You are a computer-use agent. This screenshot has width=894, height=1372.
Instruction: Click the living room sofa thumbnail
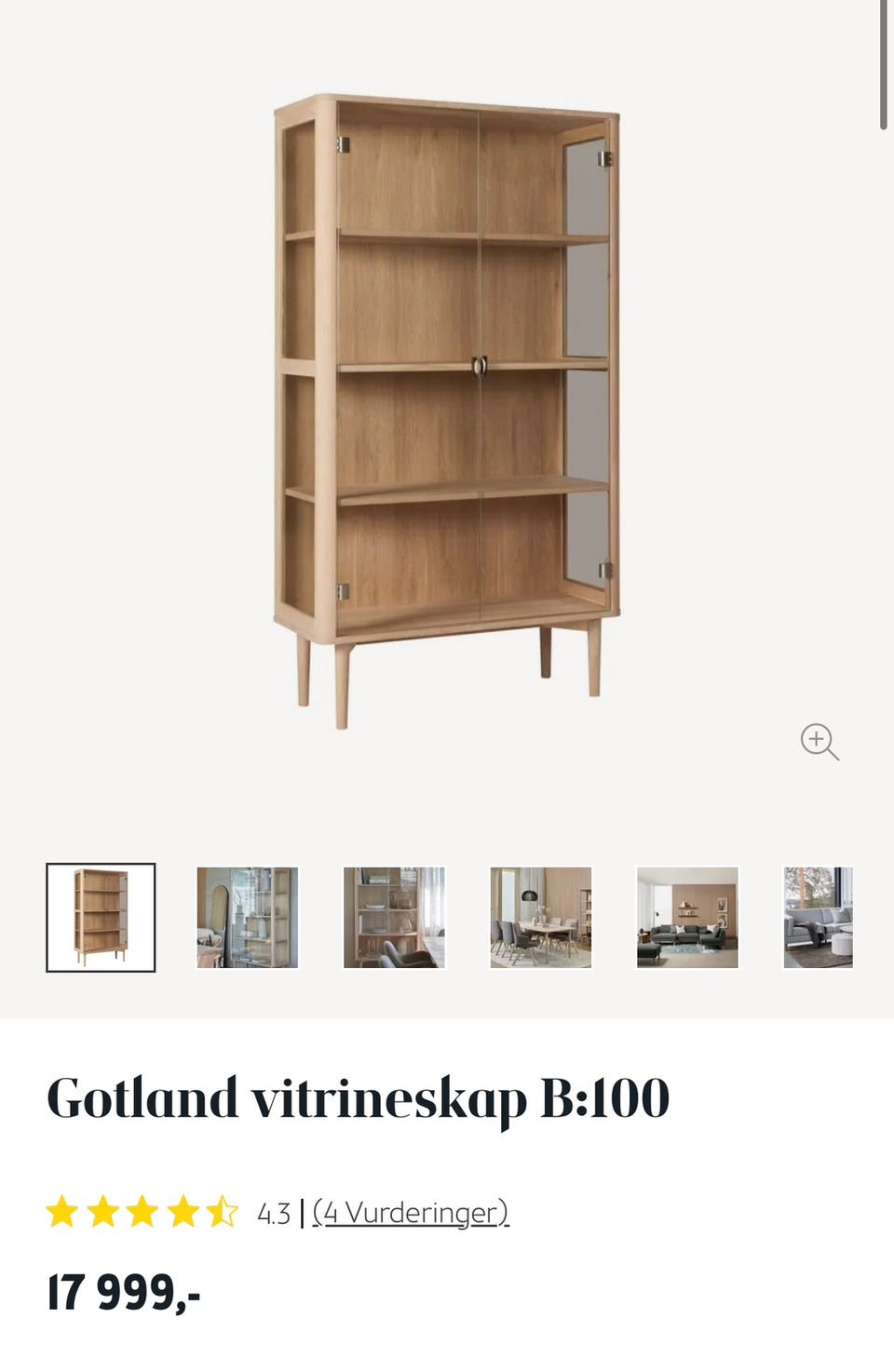coord(689,917)
